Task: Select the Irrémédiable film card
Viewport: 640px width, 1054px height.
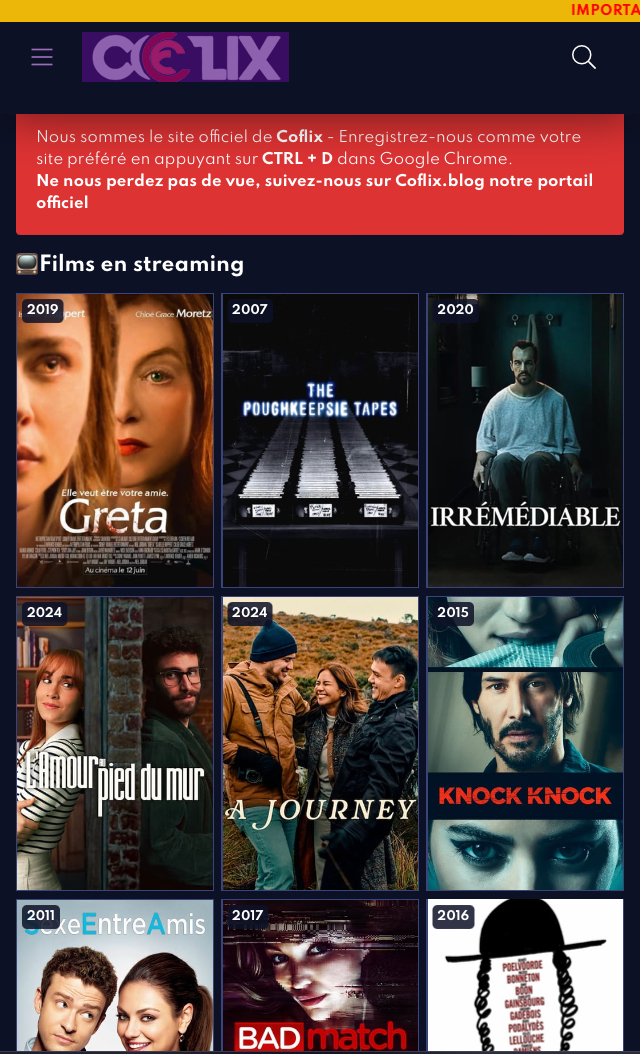Action: [525, 440]
